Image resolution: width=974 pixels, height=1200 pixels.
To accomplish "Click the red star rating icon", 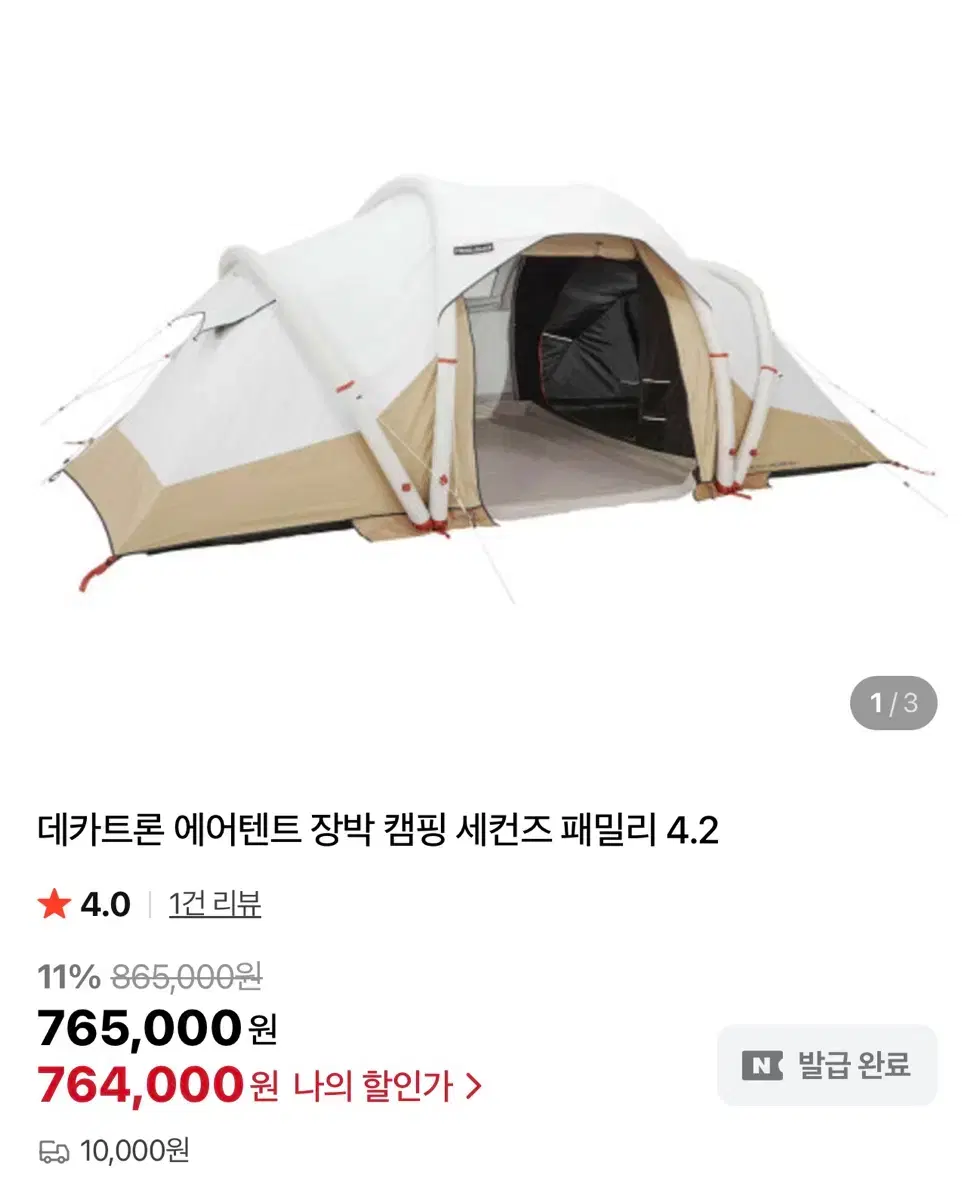I will [53, 902].
